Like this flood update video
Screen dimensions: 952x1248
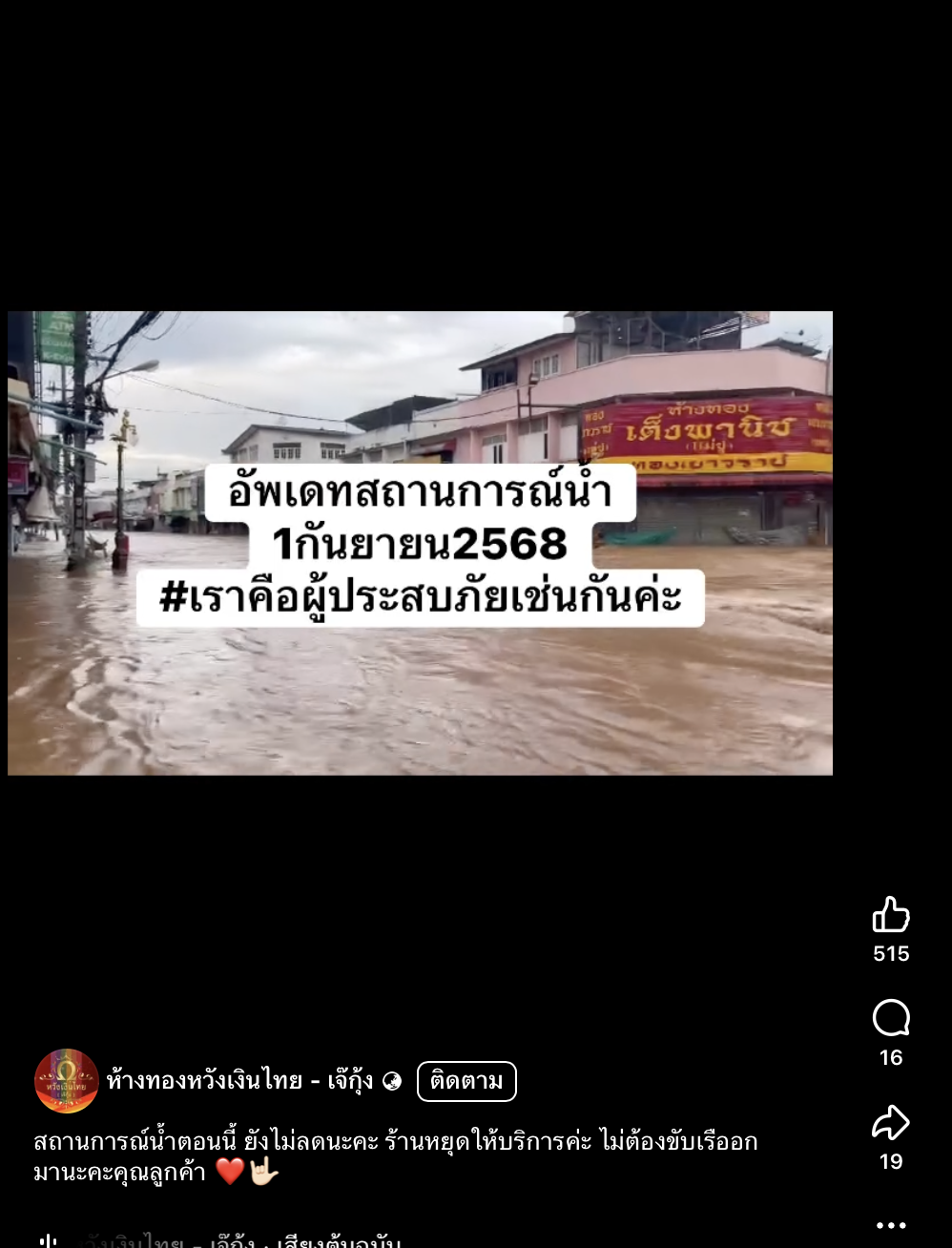891,915
